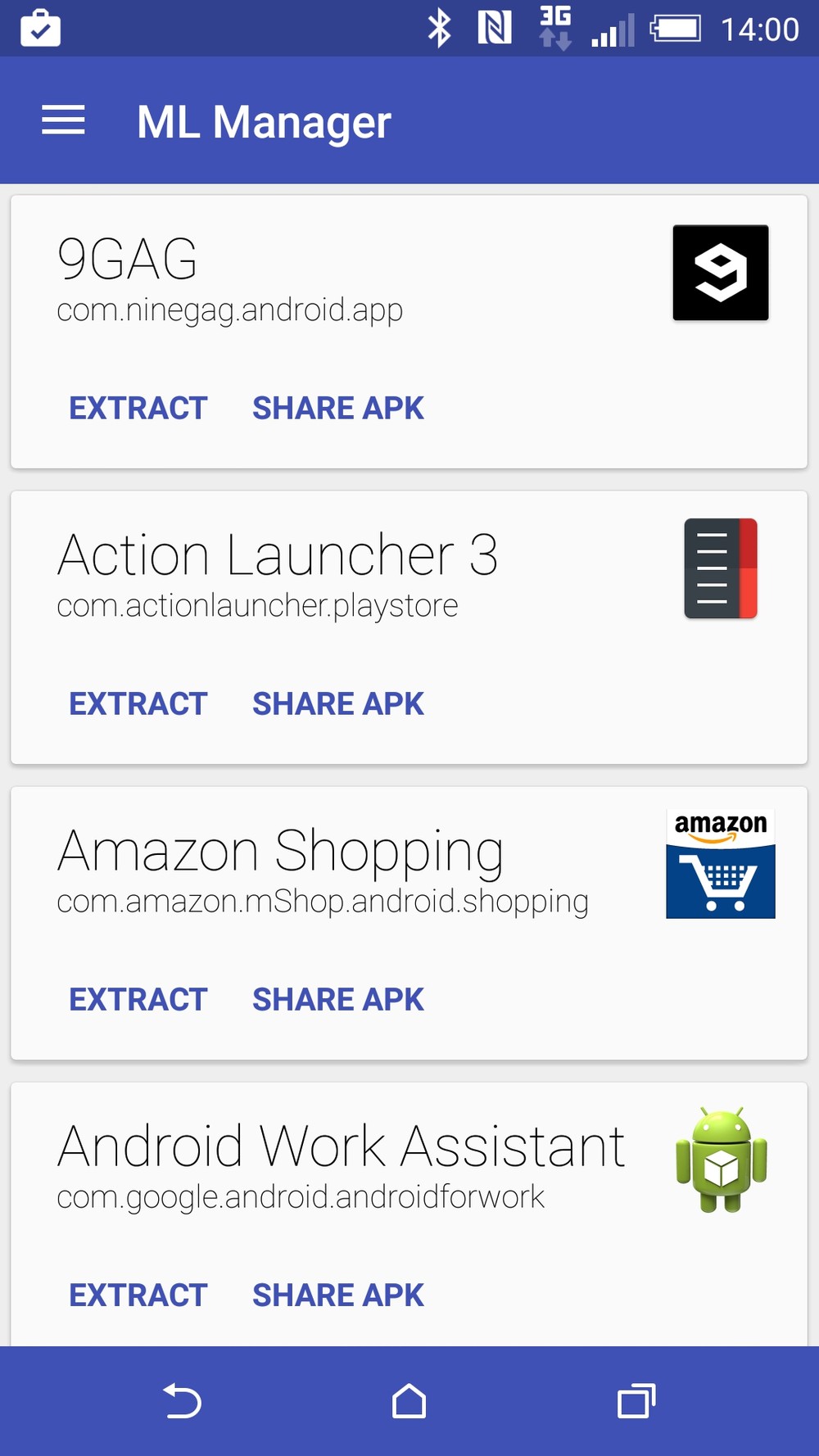Viewport: 819px width, 1456px height.
Task: Extract the 9GAG APK
Action: (x=138, y=408)
